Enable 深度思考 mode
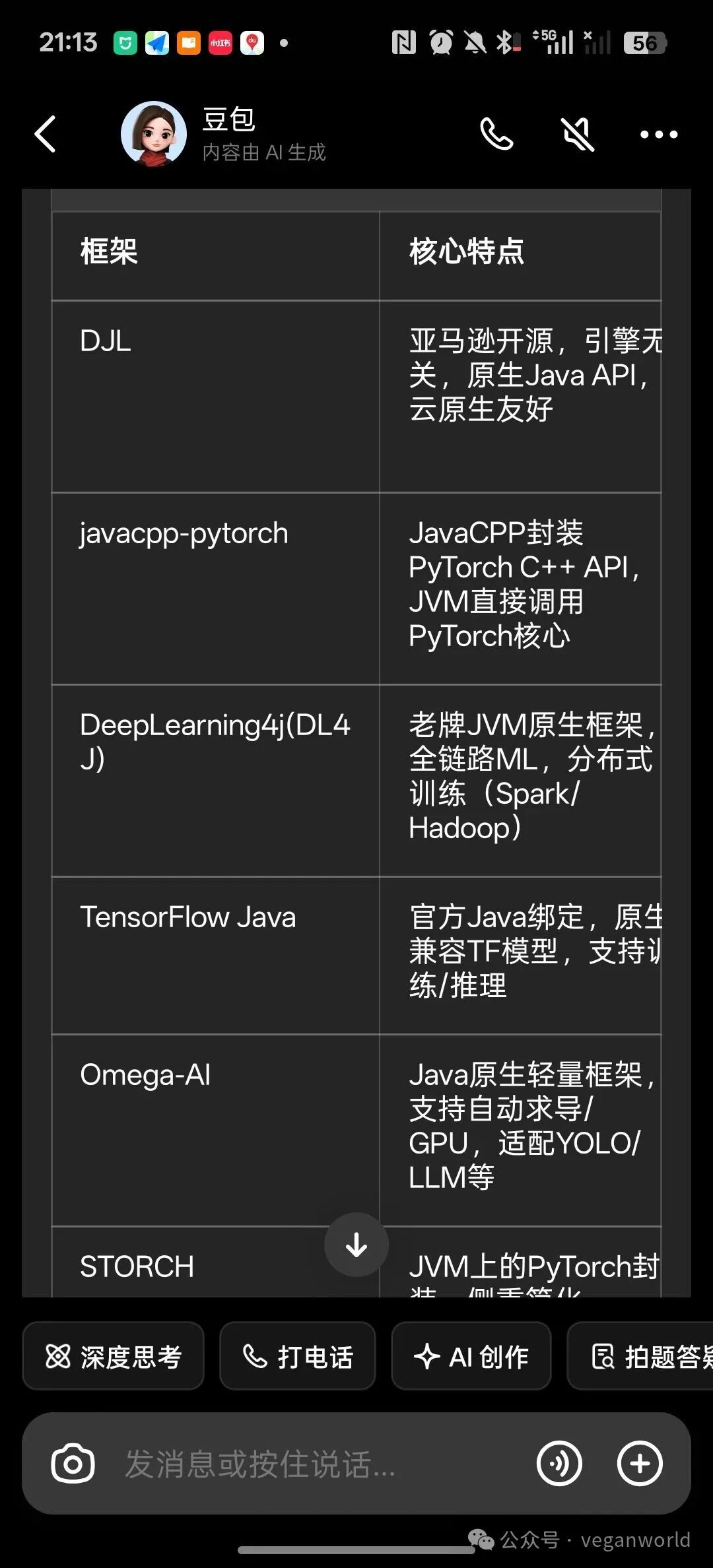This screenshot has height=1568, width=713. tap(113, 1357)
